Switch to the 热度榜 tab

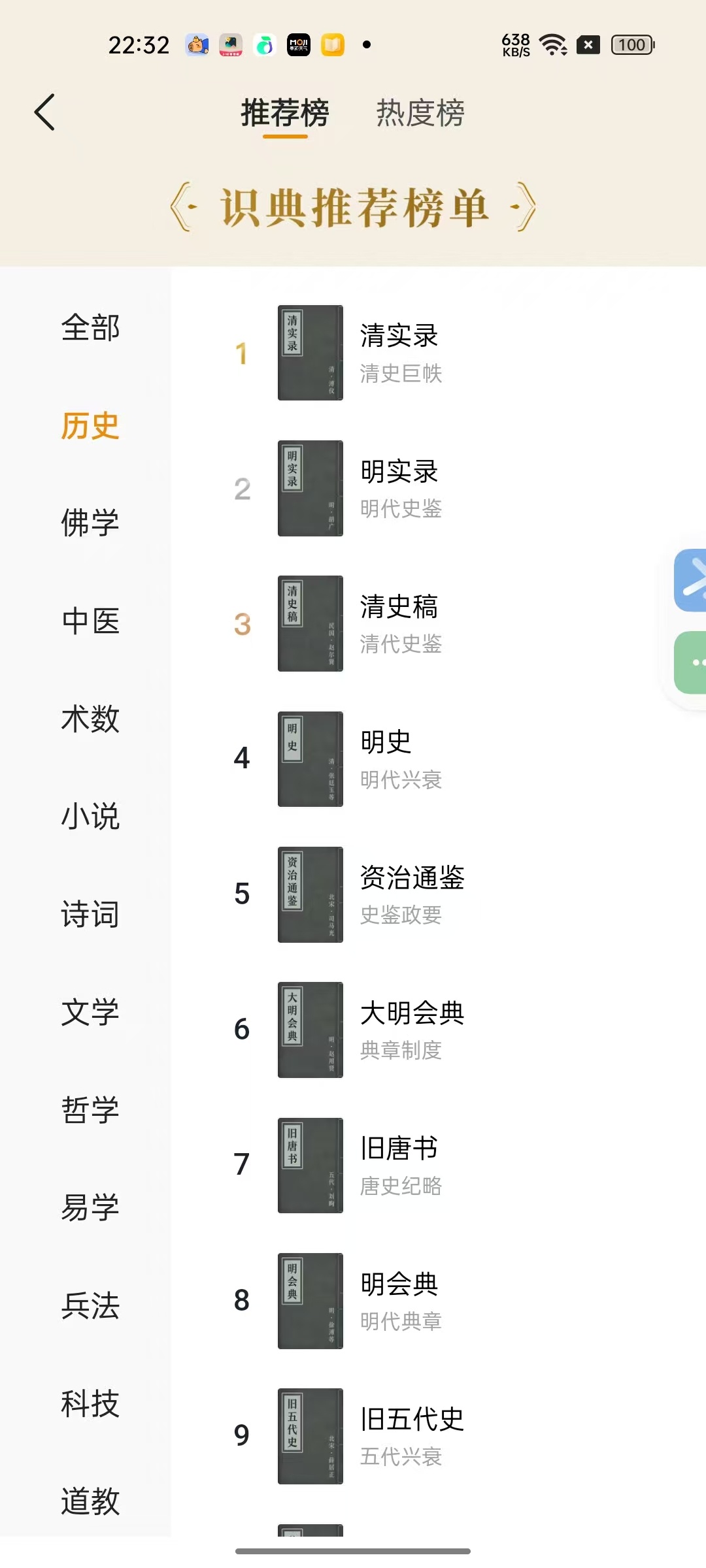point(419,112)
